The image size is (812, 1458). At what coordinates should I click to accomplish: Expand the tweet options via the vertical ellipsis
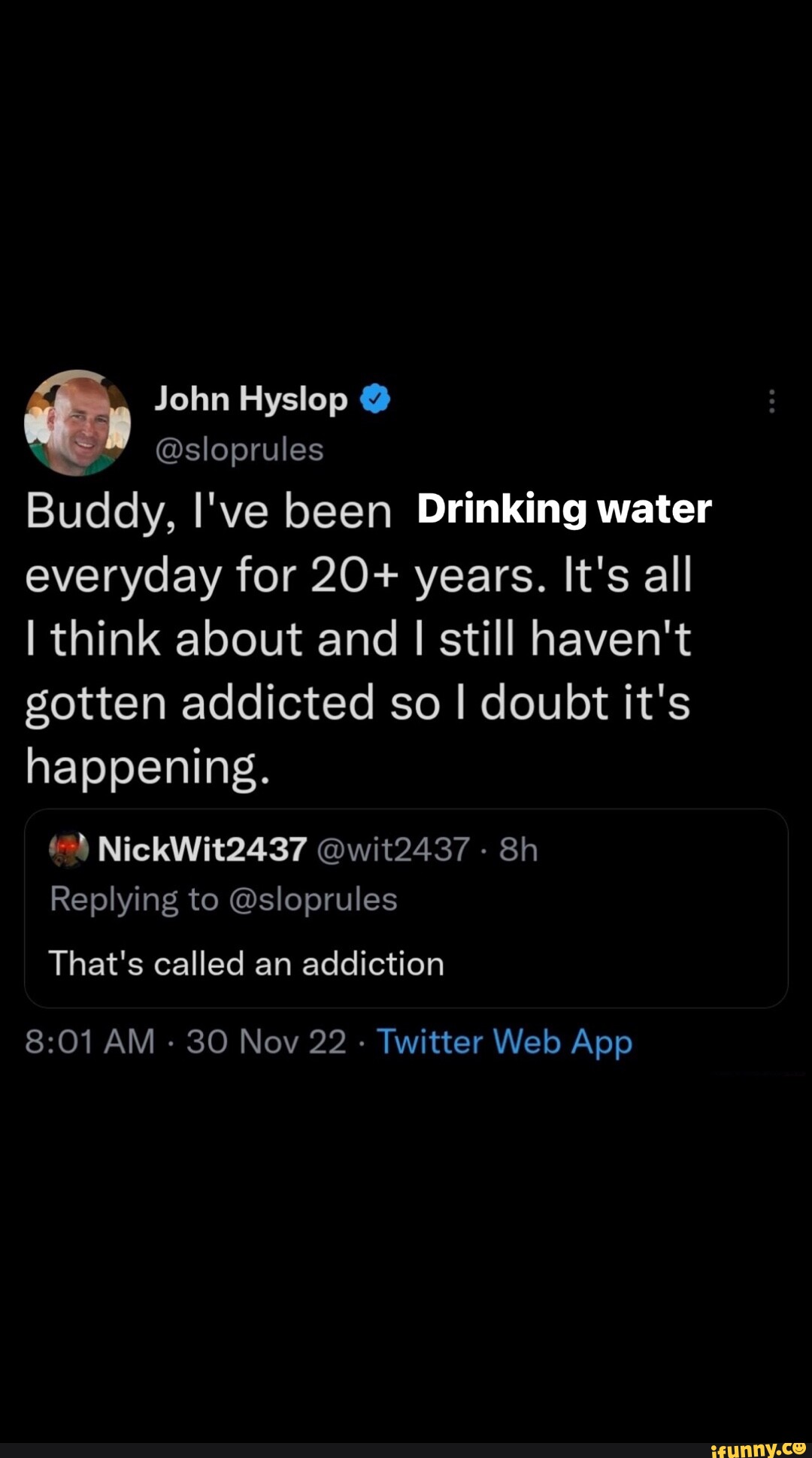(771, 402)
